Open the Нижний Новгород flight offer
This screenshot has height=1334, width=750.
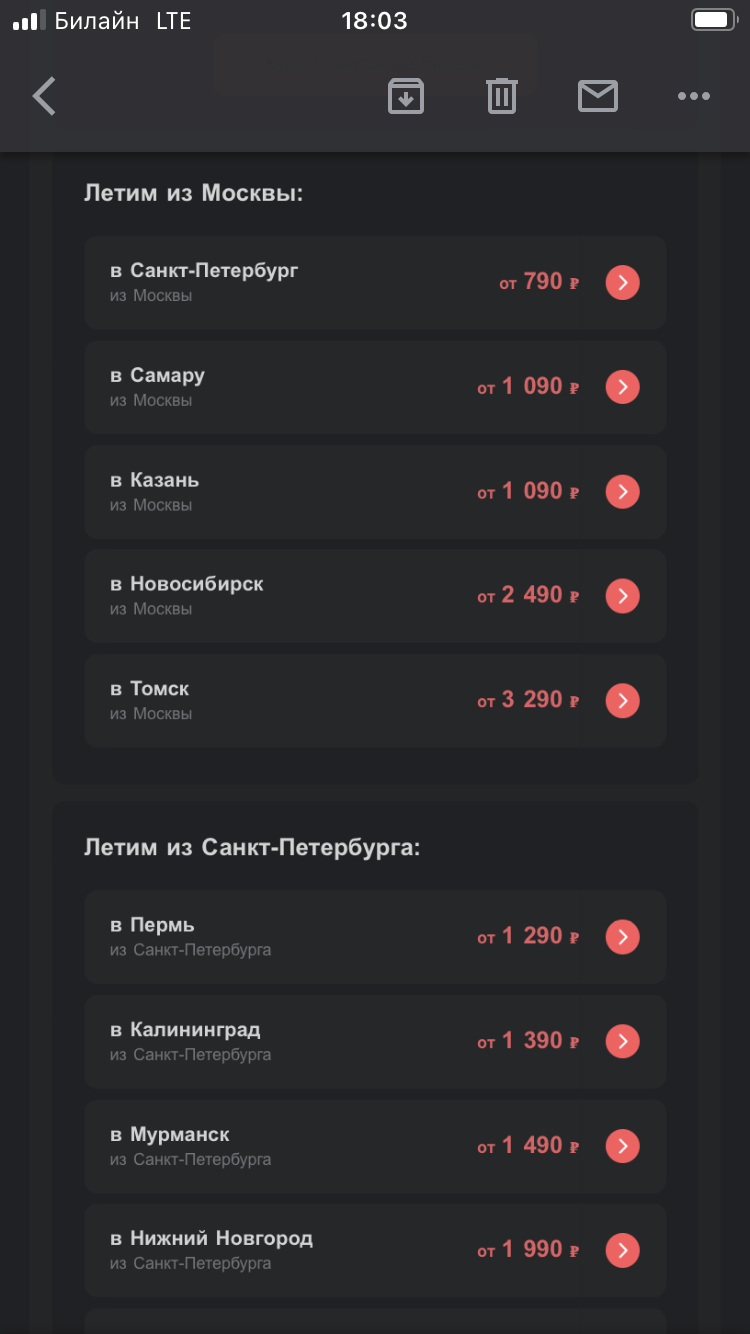(622, 1250)
